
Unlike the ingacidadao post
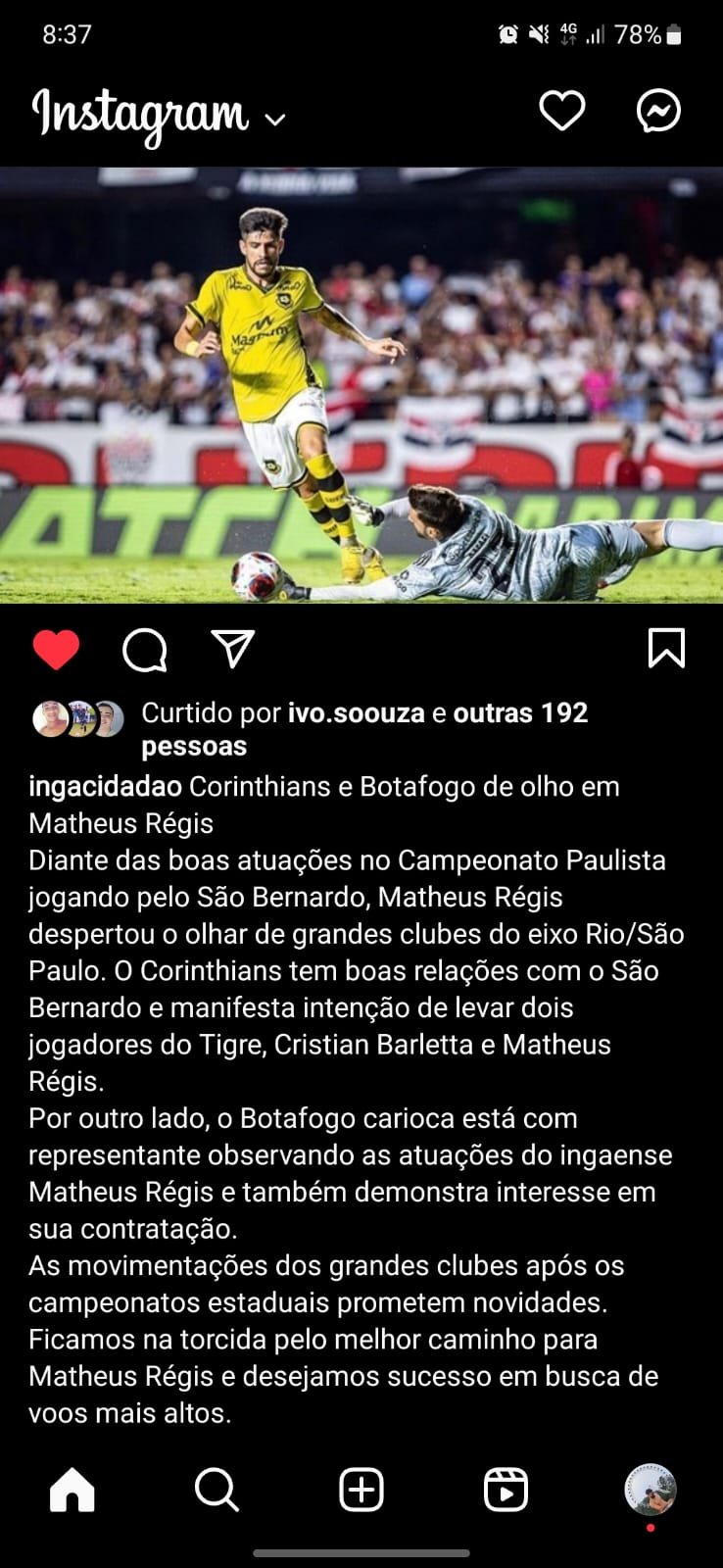point(56,649)
